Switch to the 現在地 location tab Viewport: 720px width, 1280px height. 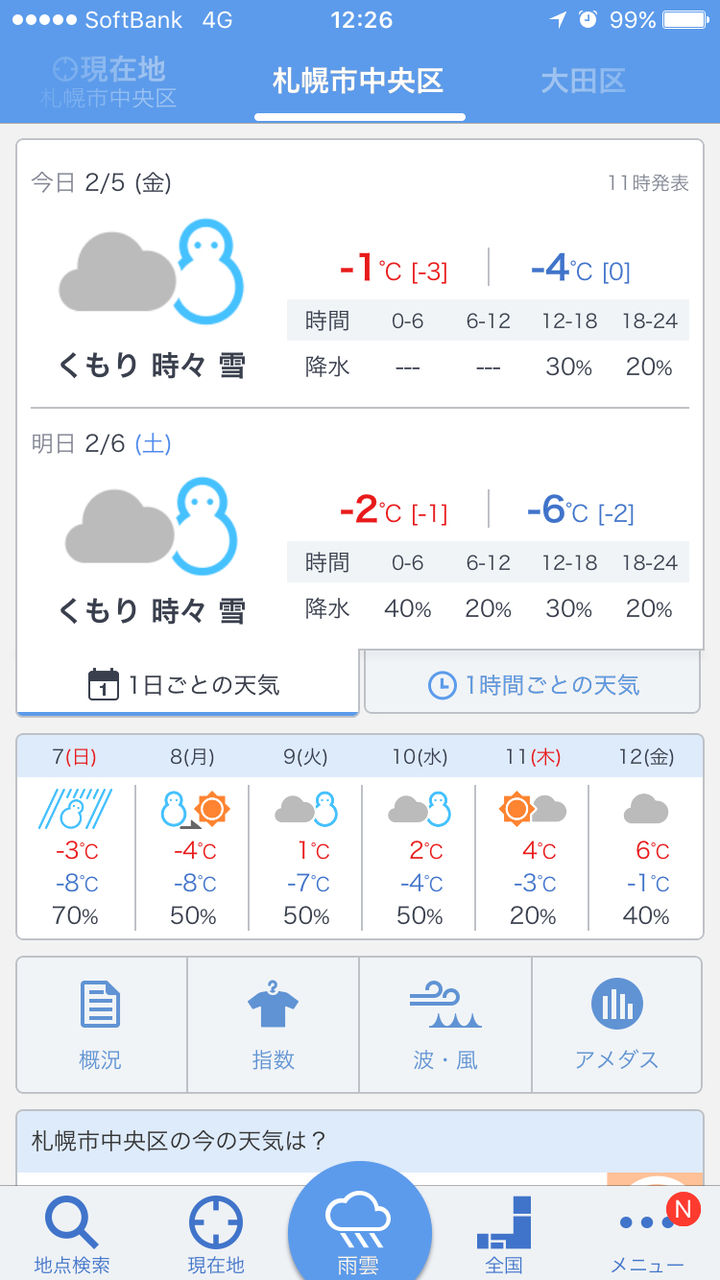pos(108,82)
